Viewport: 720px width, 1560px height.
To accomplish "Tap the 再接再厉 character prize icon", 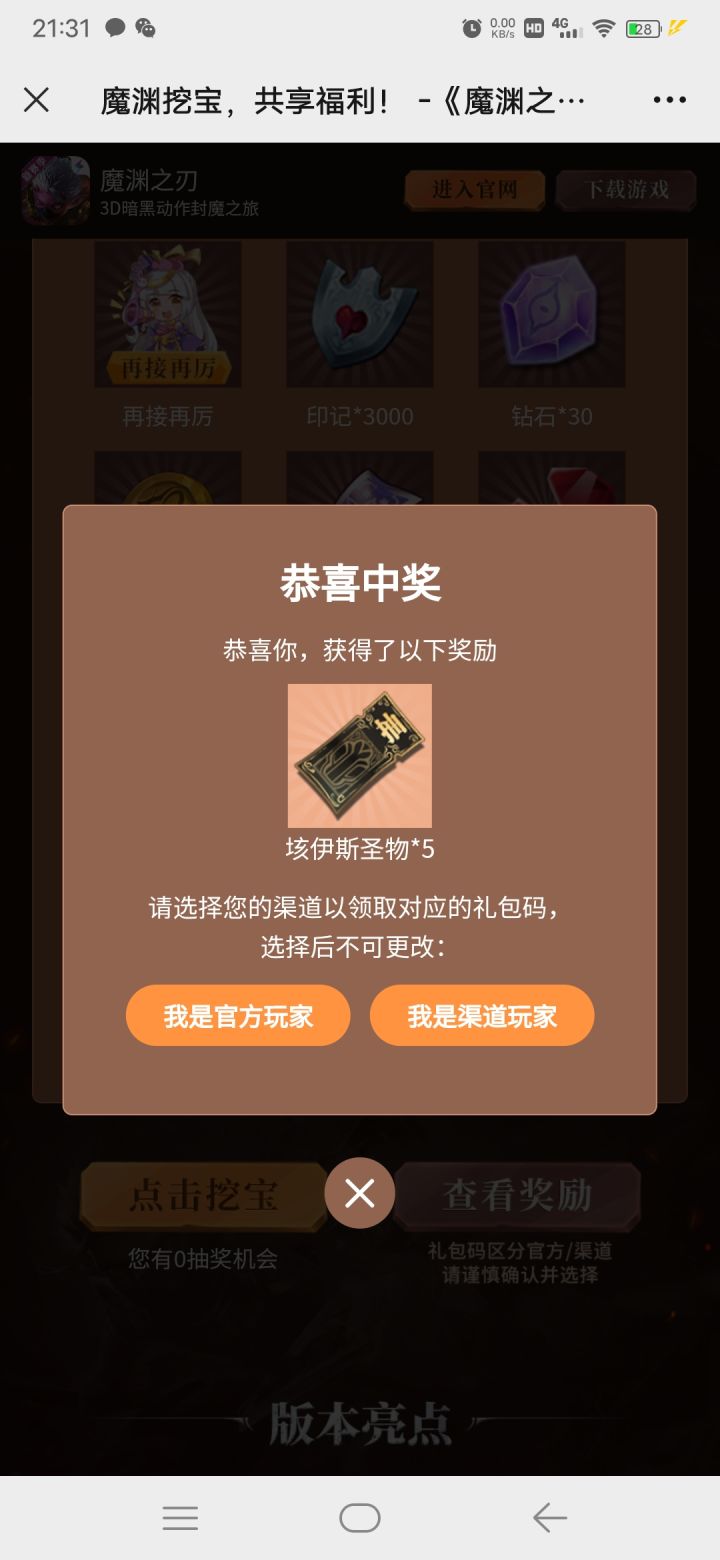I will point(167,313).
